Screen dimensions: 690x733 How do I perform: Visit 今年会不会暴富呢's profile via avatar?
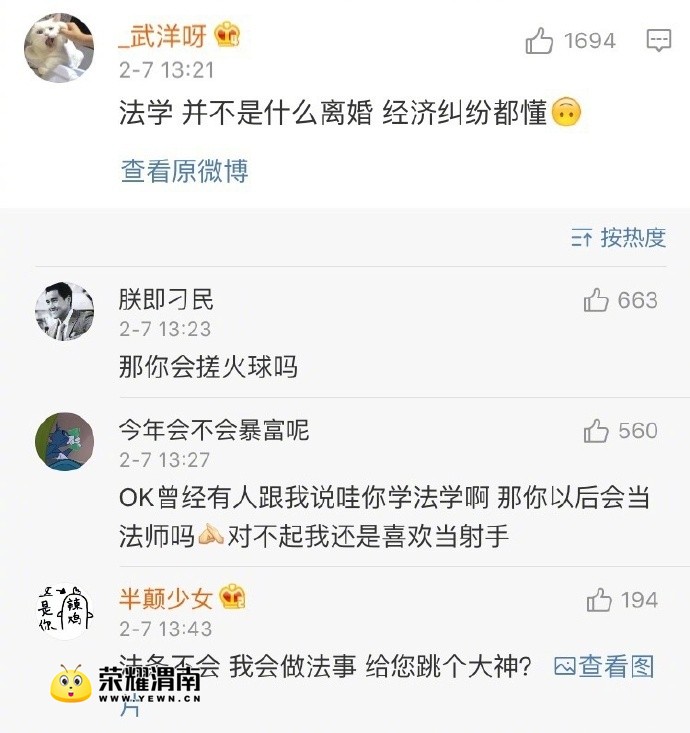65,441
